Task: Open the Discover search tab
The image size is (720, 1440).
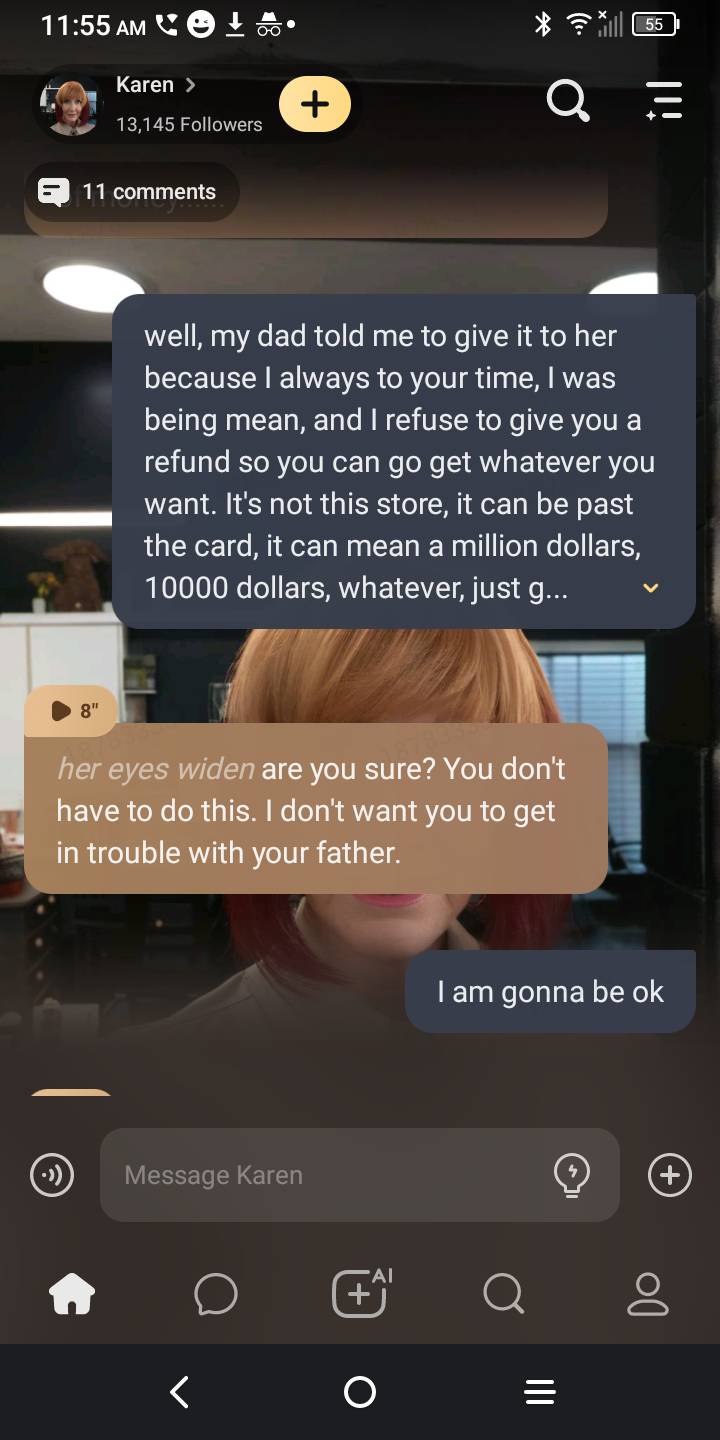Action: [503, 1294]
